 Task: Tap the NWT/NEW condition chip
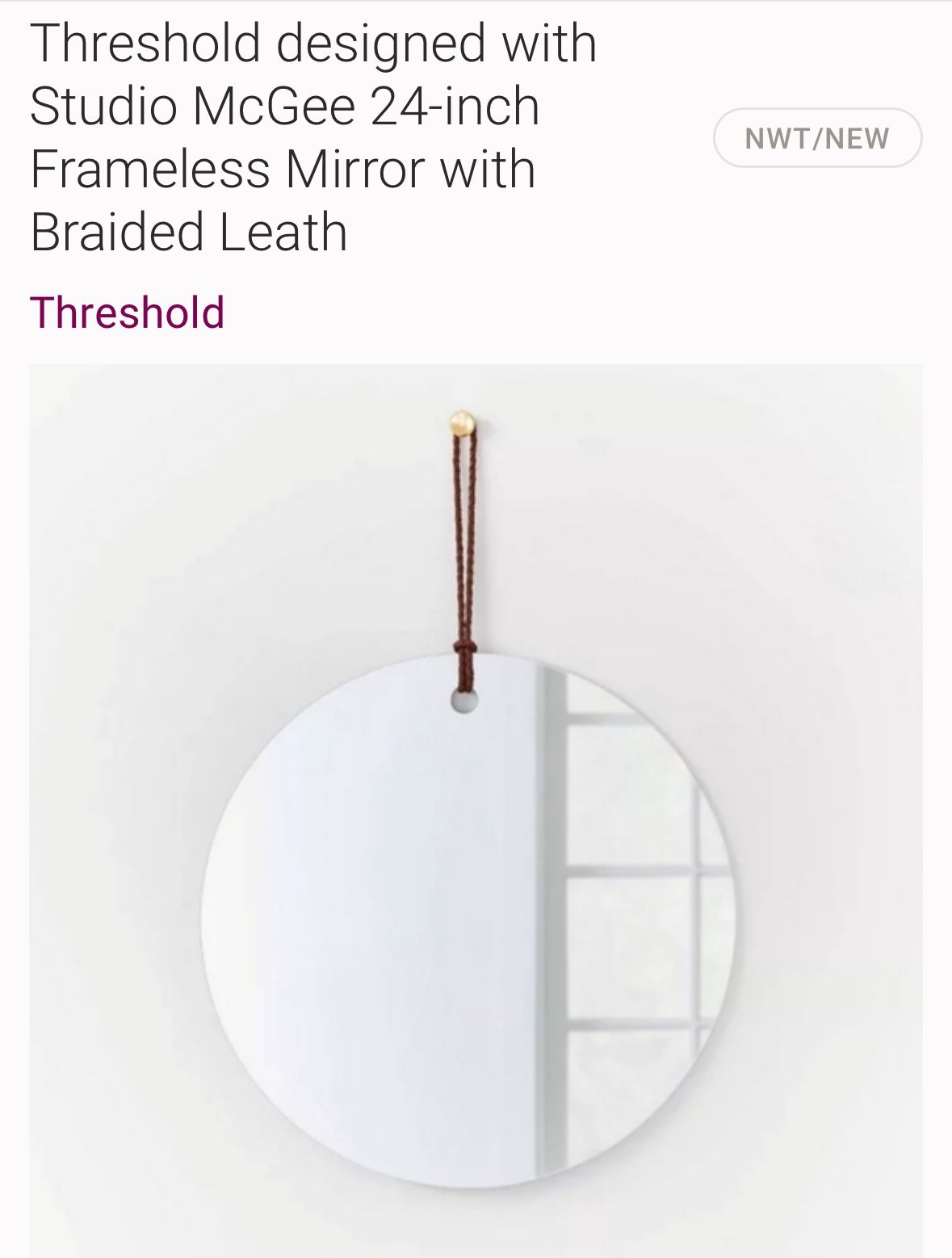[x=816, y=138]
